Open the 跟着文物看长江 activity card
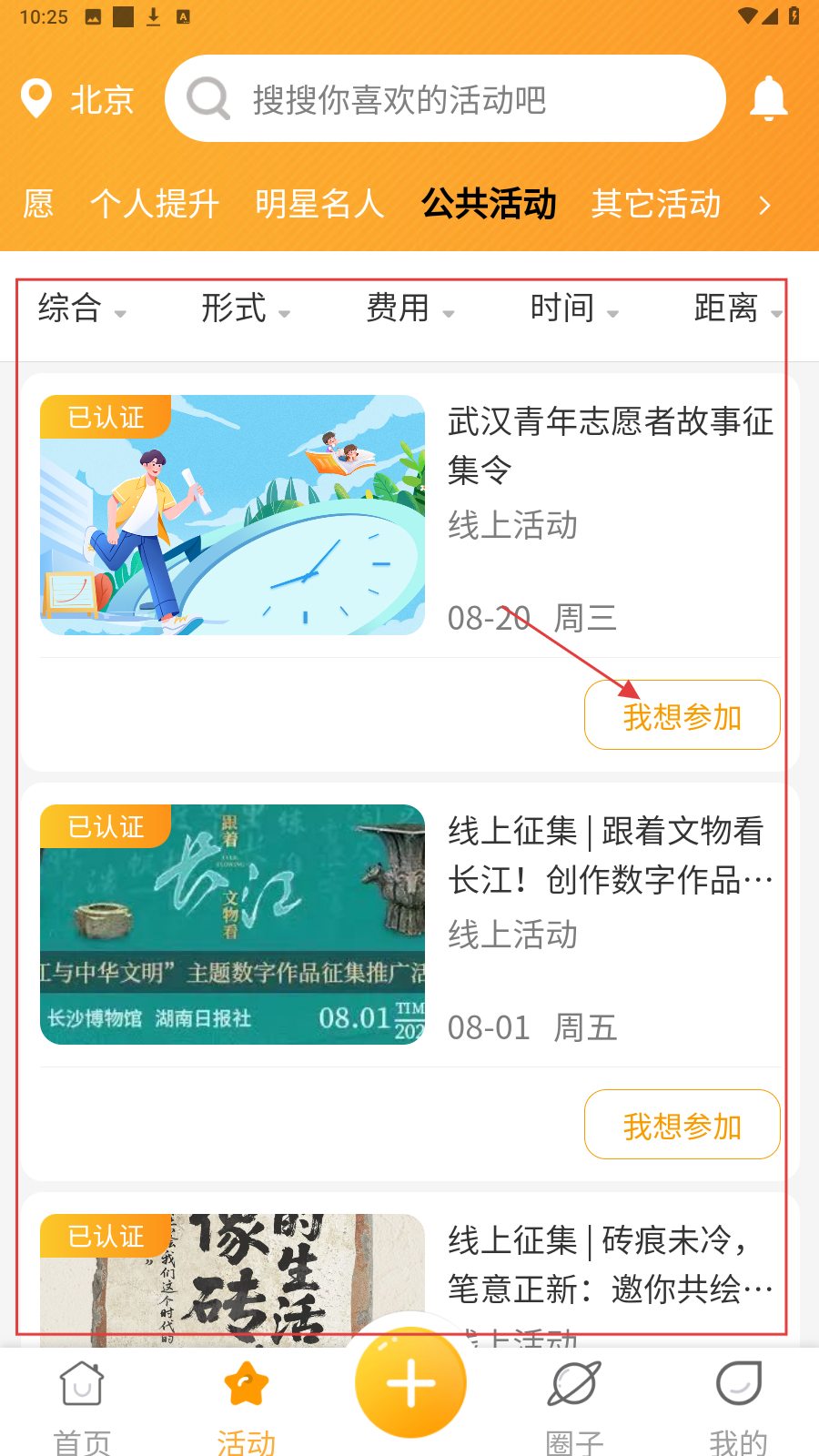Image resolution: width=819 pixels, height=1456 pixels. 610,854
